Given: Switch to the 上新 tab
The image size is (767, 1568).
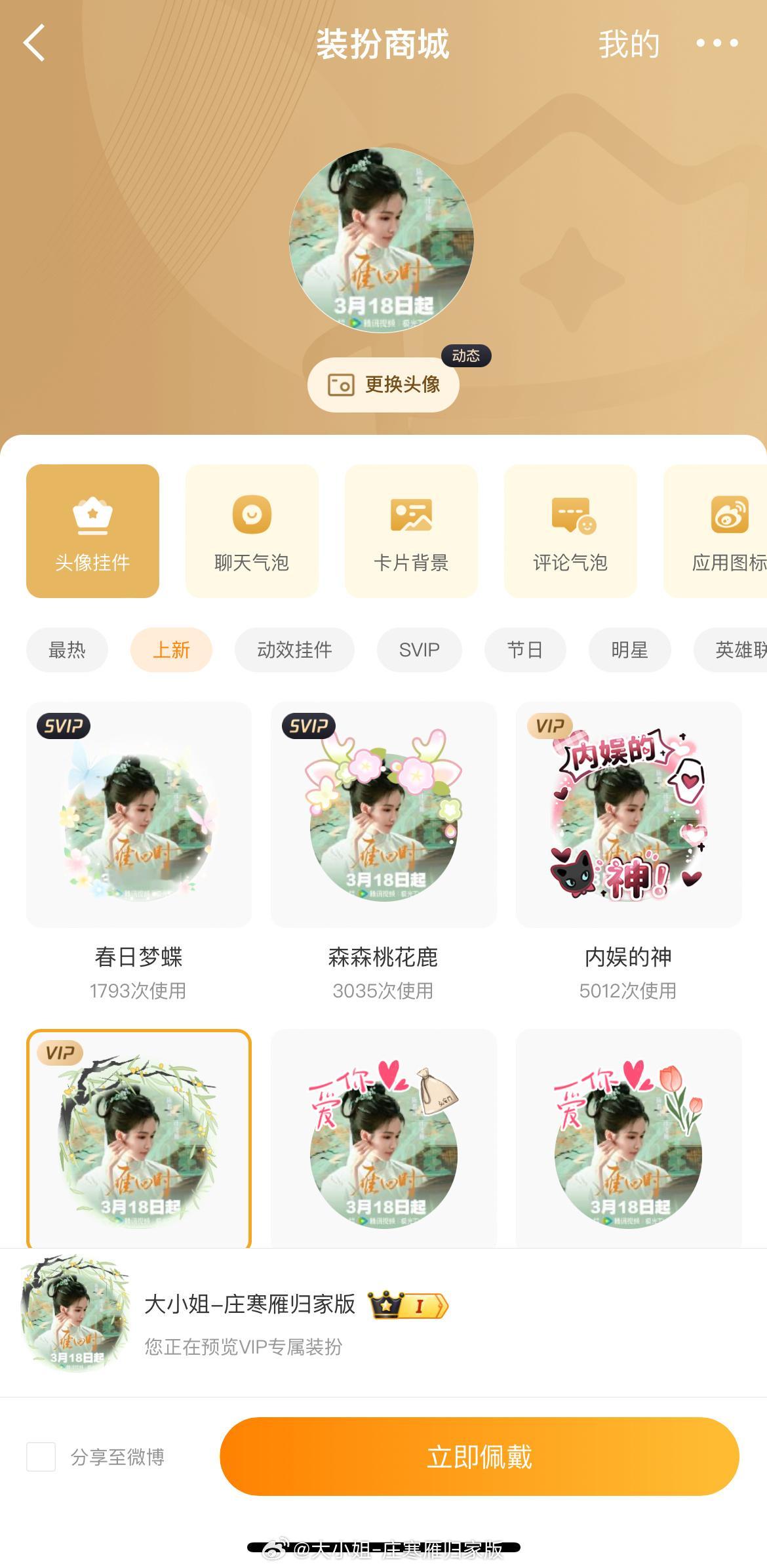Looking at the screenshot, I should [x=170, y=650].
